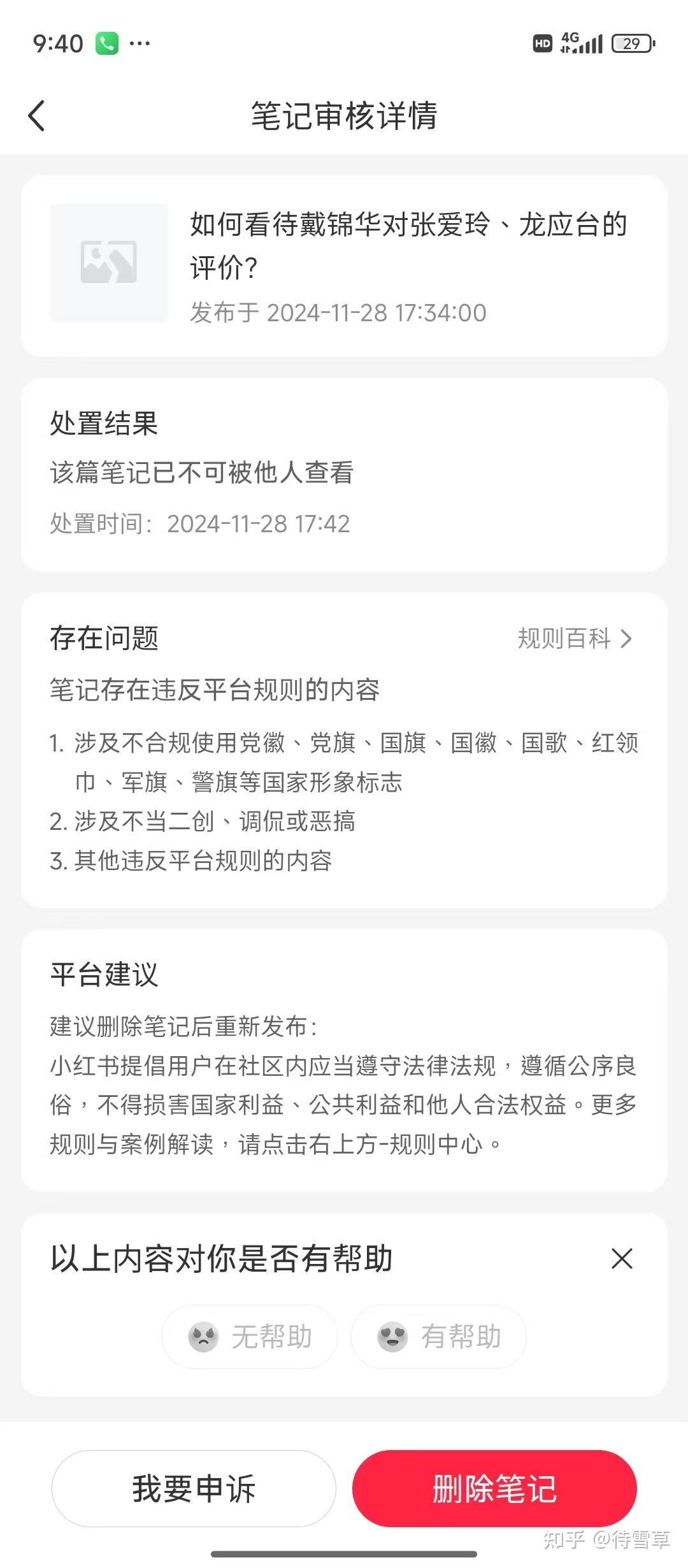Select the 有帮助 feedback option

439,1337
